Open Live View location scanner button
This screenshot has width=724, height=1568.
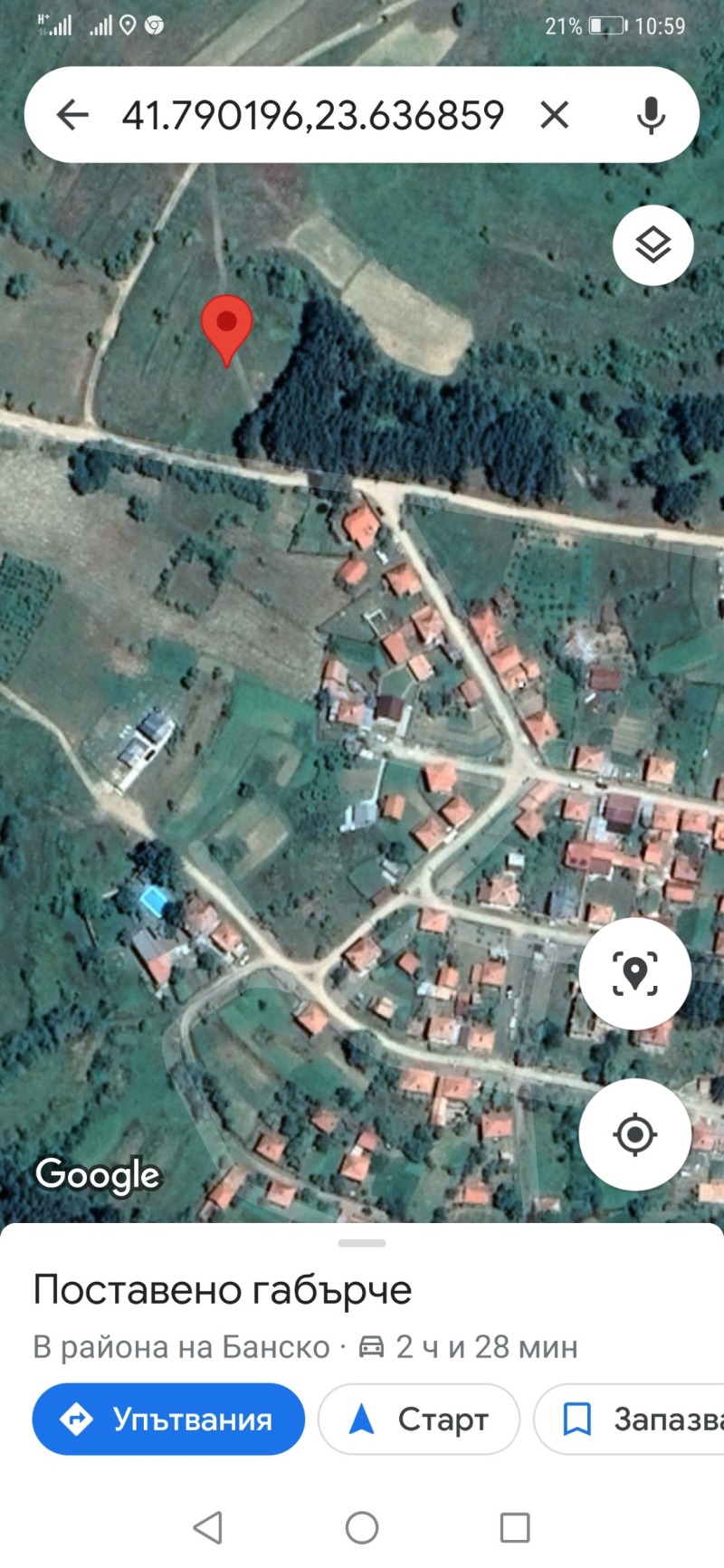(634, 974)
